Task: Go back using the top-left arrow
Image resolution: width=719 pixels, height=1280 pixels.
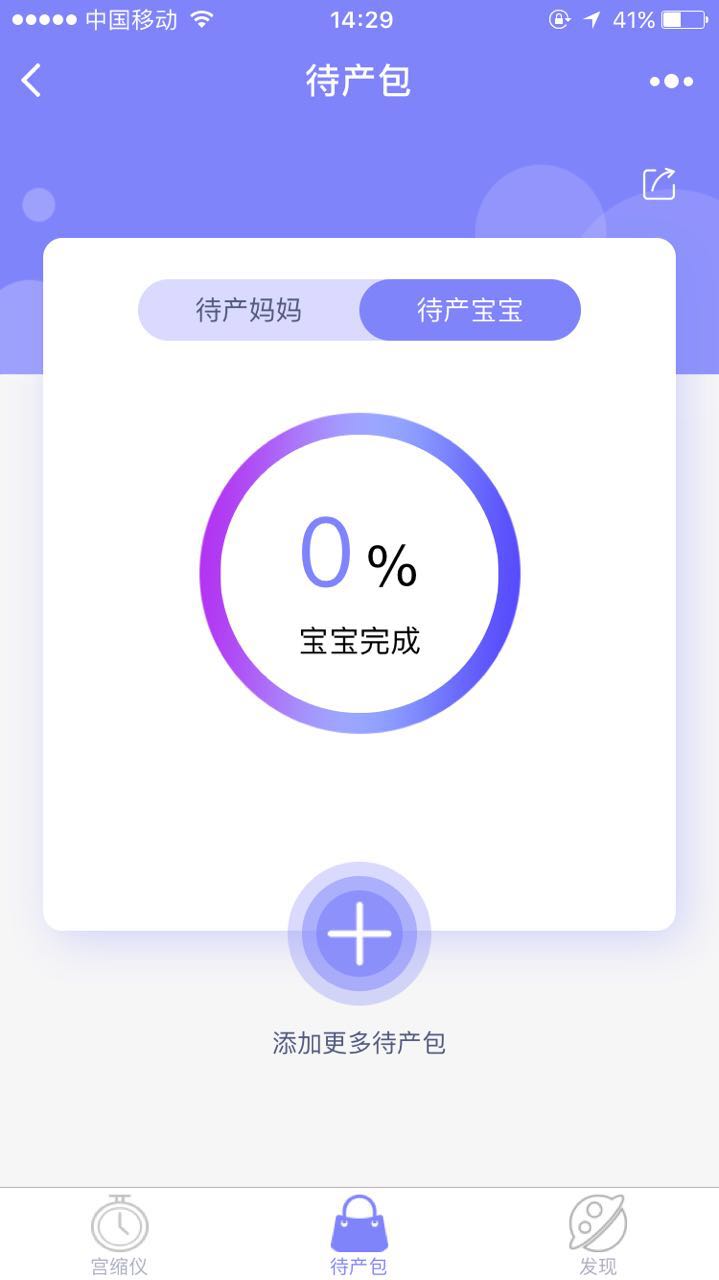Action: pyautogui.click(x=32, y=81)
